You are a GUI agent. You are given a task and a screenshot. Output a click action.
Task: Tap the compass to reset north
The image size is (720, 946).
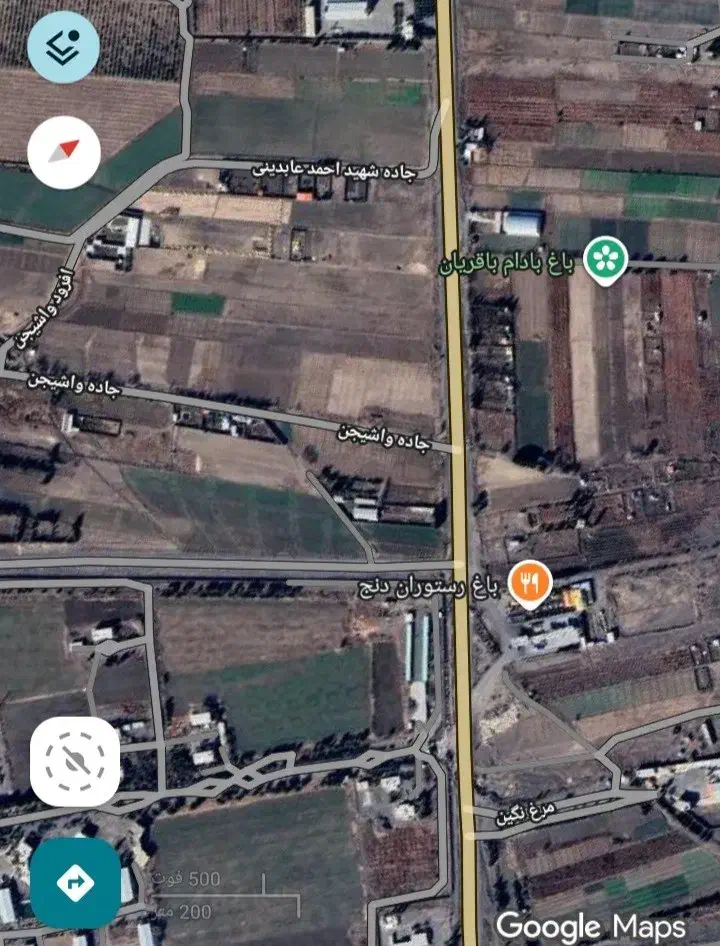point(64,153)
